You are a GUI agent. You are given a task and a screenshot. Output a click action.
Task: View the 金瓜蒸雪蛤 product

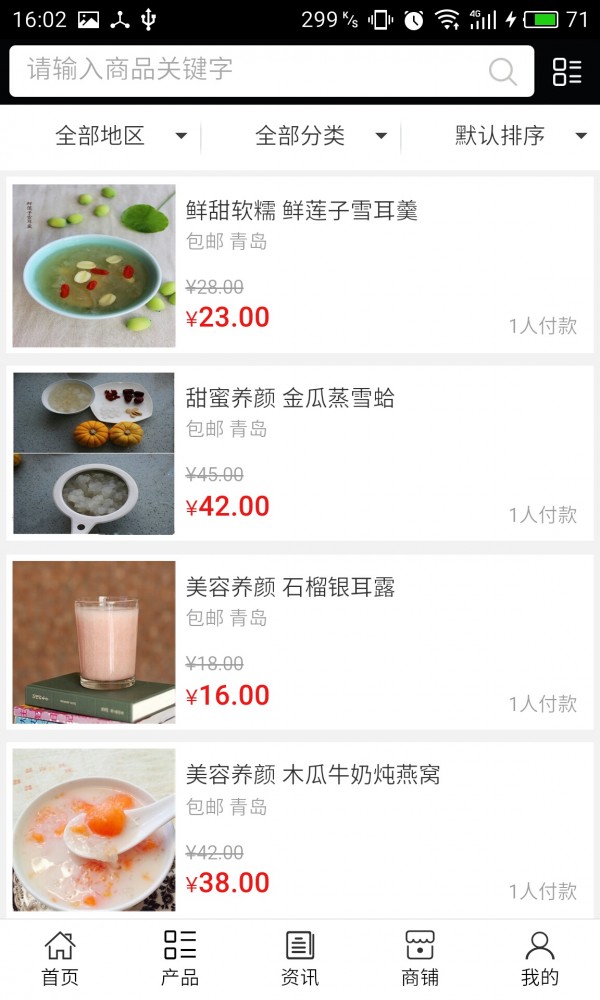tap(300, 453)
